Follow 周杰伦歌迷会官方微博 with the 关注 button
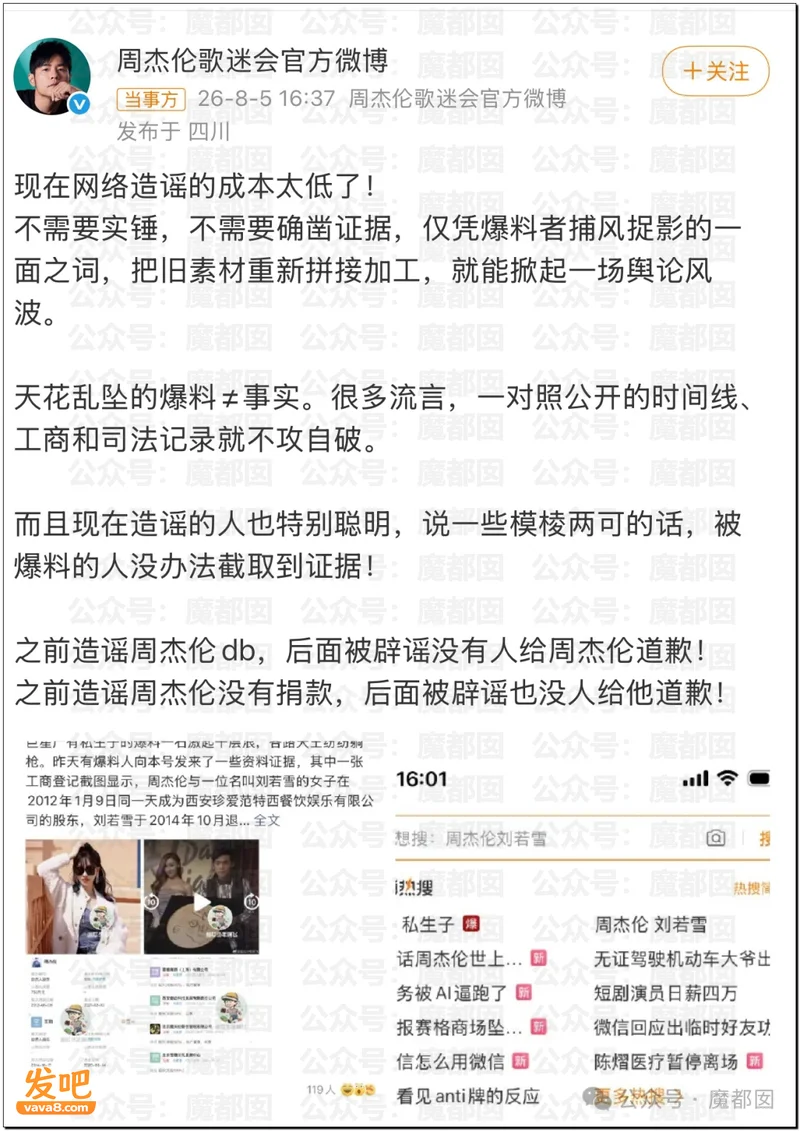 (716, 71)
